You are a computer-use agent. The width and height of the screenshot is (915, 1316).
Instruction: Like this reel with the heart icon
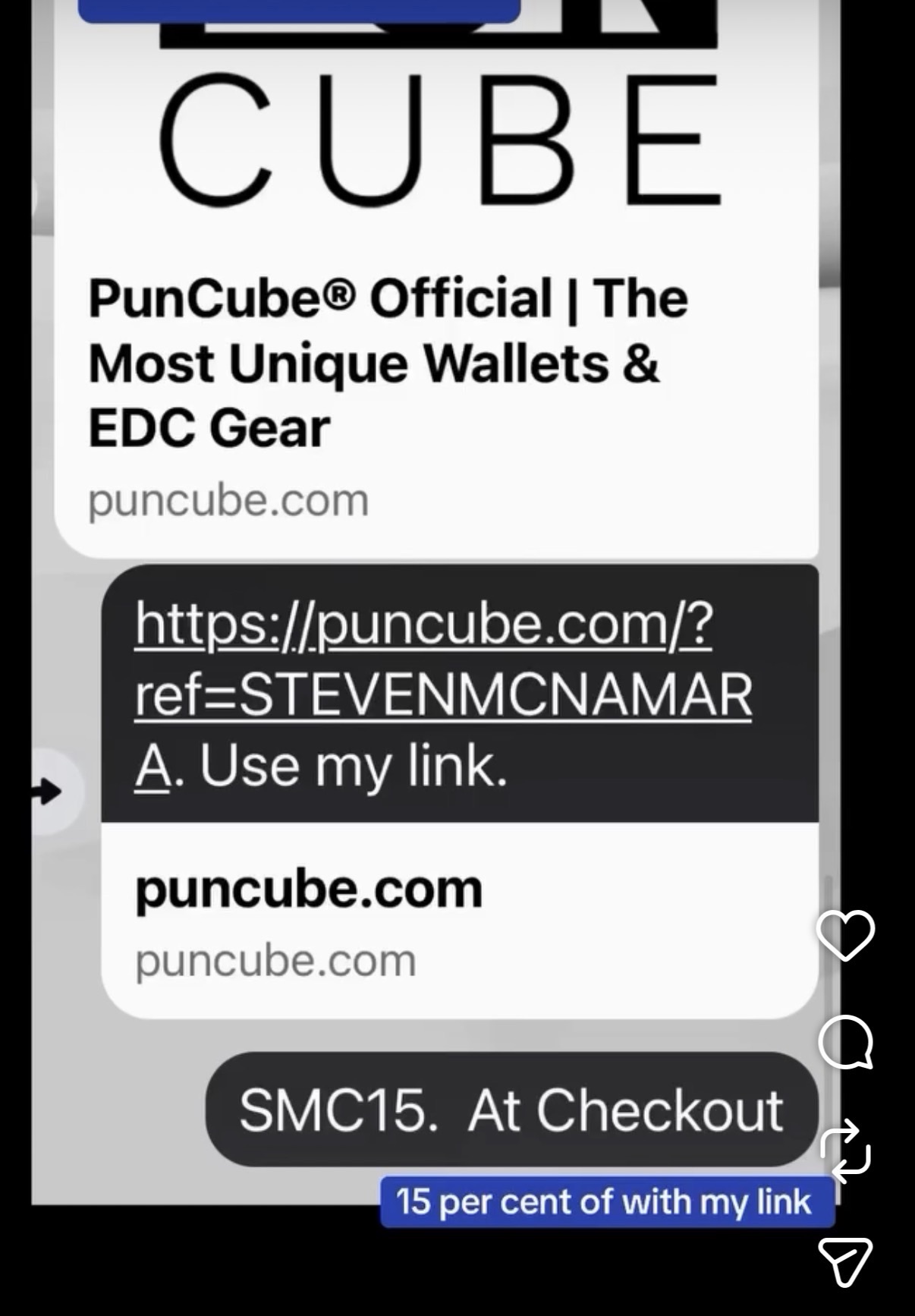[x=845, y=935]
